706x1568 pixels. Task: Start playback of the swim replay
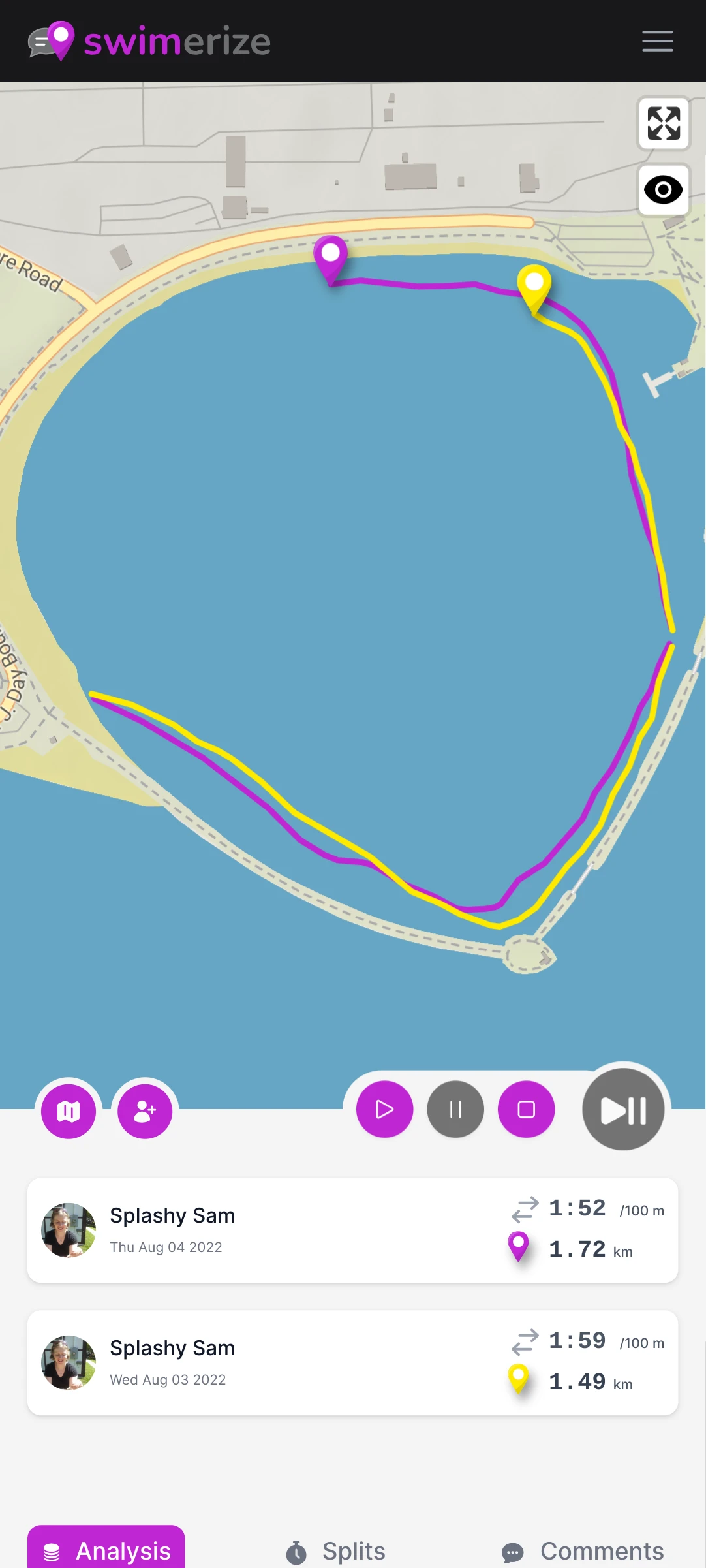[x=384, y=1109]
